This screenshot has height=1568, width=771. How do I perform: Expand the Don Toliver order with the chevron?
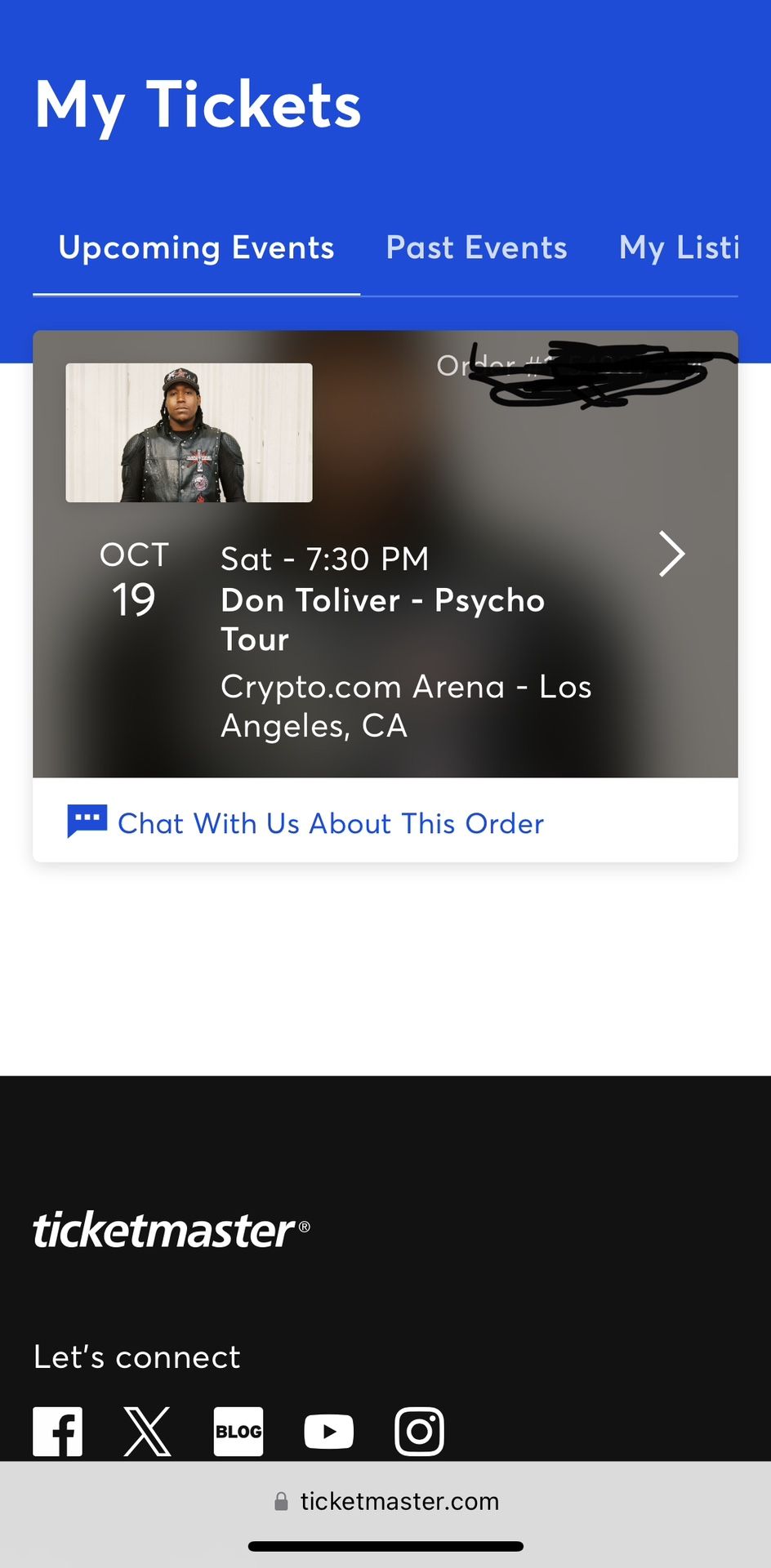click(x=670, y=554)
